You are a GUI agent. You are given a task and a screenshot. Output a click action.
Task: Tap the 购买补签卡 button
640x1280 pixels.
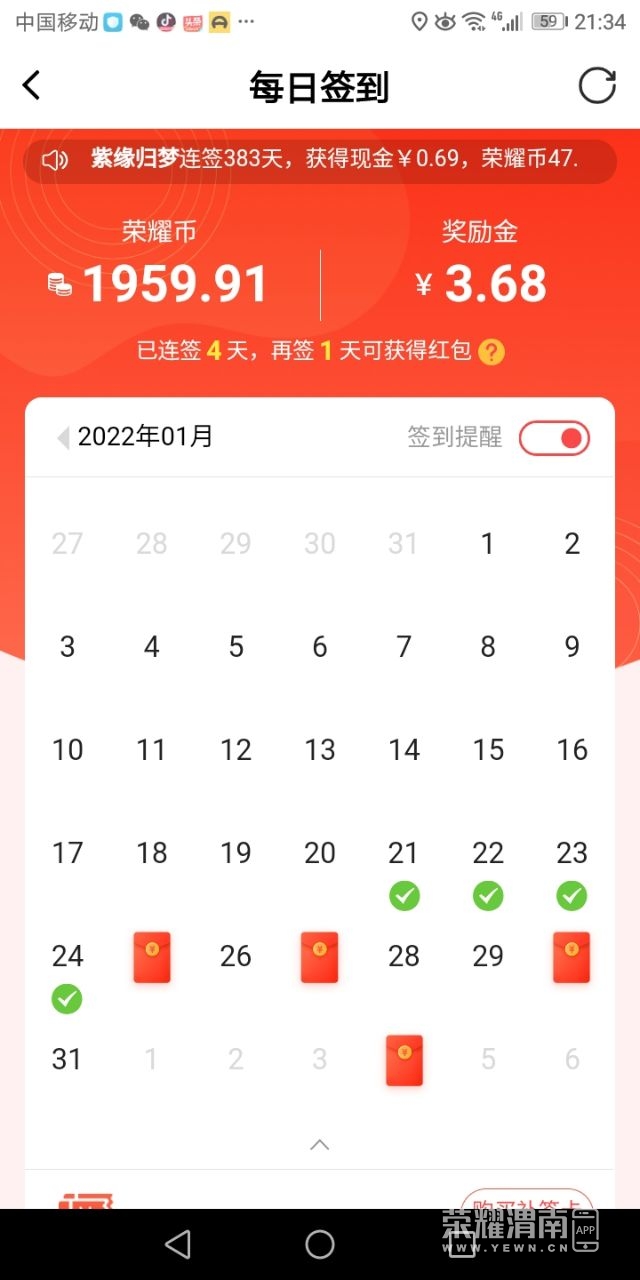pyautogui.click(x=527, y=1199)
